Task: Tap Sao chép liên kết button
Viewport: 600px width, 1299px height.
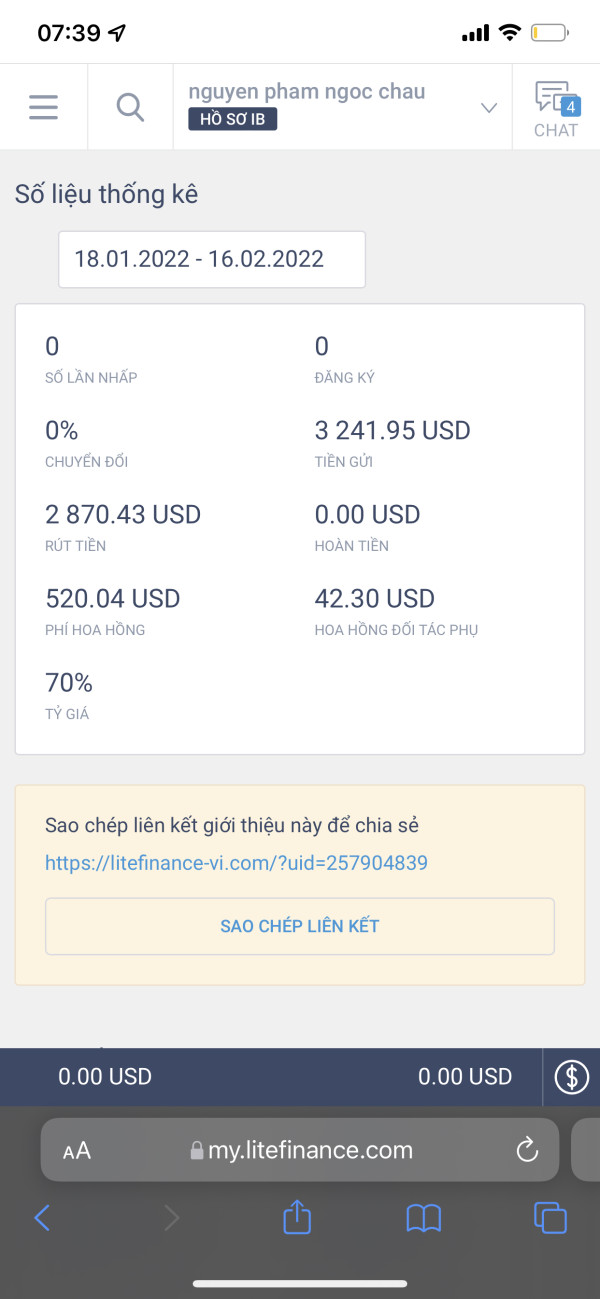Action: pos(300,926)
